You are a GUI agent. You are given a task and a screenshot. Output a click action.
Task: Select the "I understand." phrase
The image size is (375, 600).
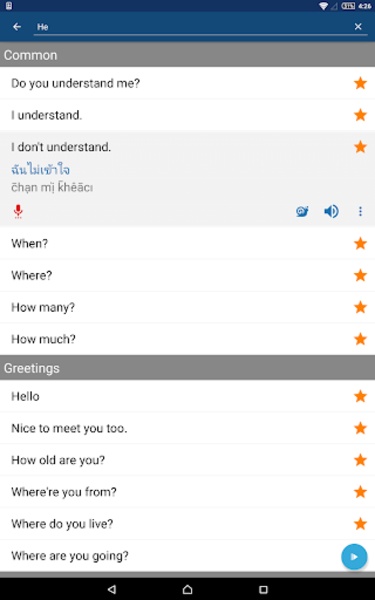188,115
